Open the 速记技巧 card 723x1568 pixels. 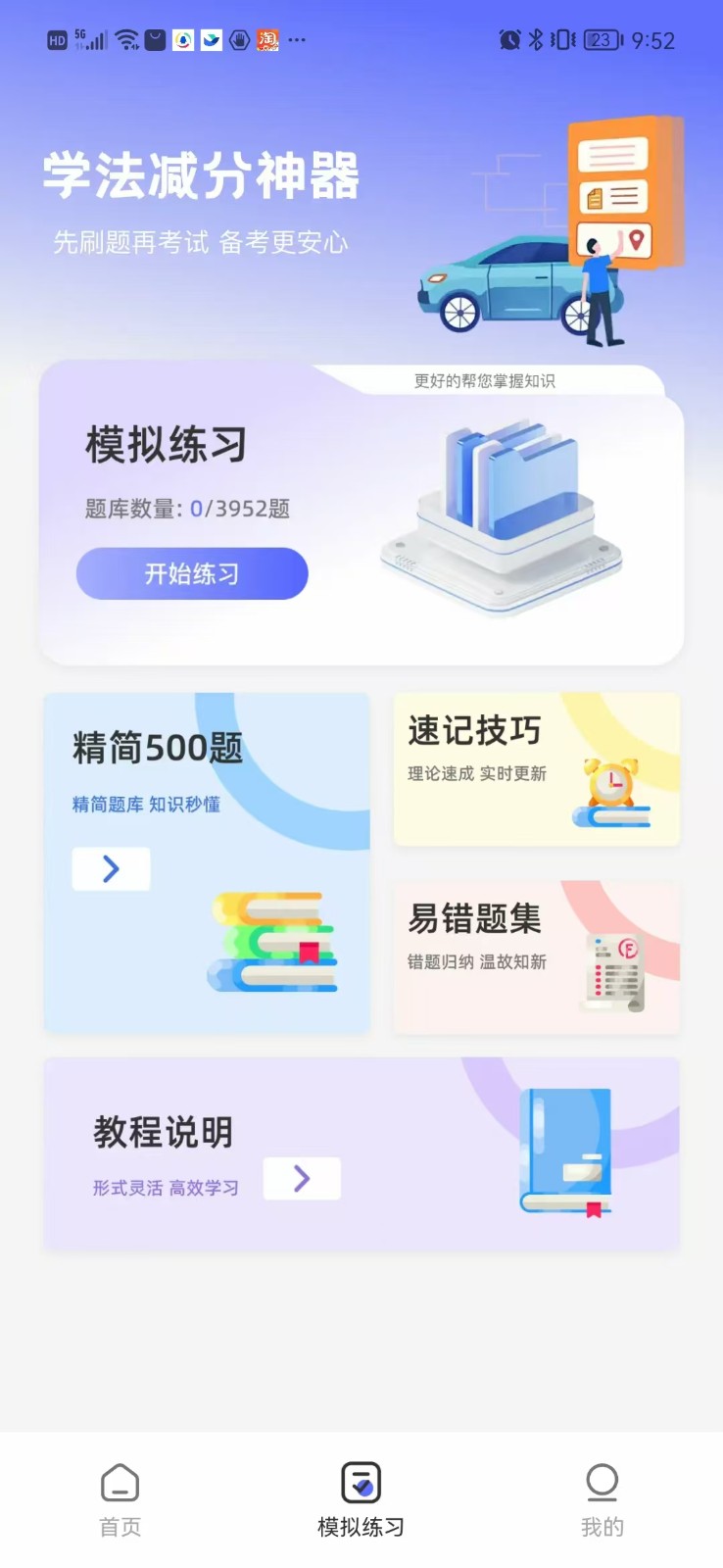coord(536,768)
